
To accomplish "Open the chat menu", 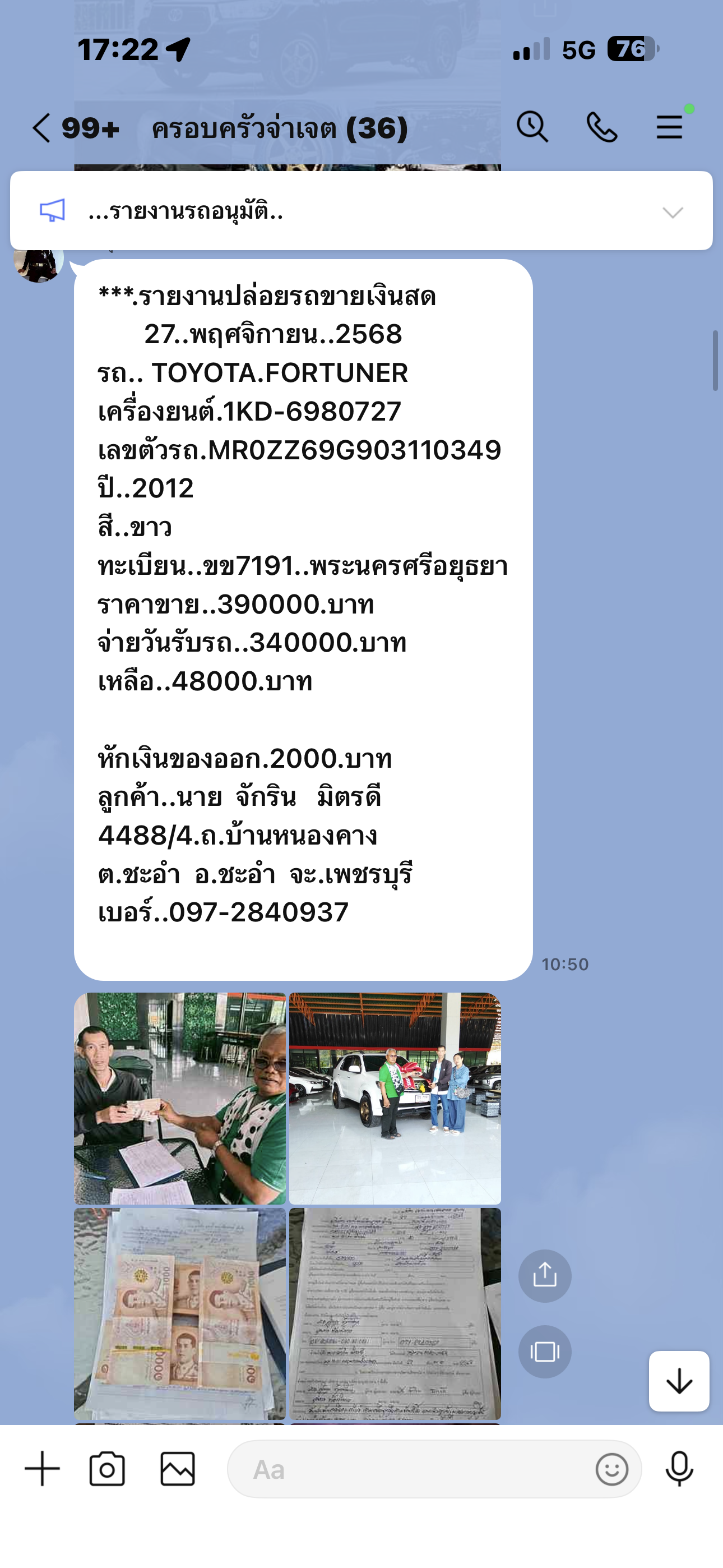I will [x=669, y=127].
